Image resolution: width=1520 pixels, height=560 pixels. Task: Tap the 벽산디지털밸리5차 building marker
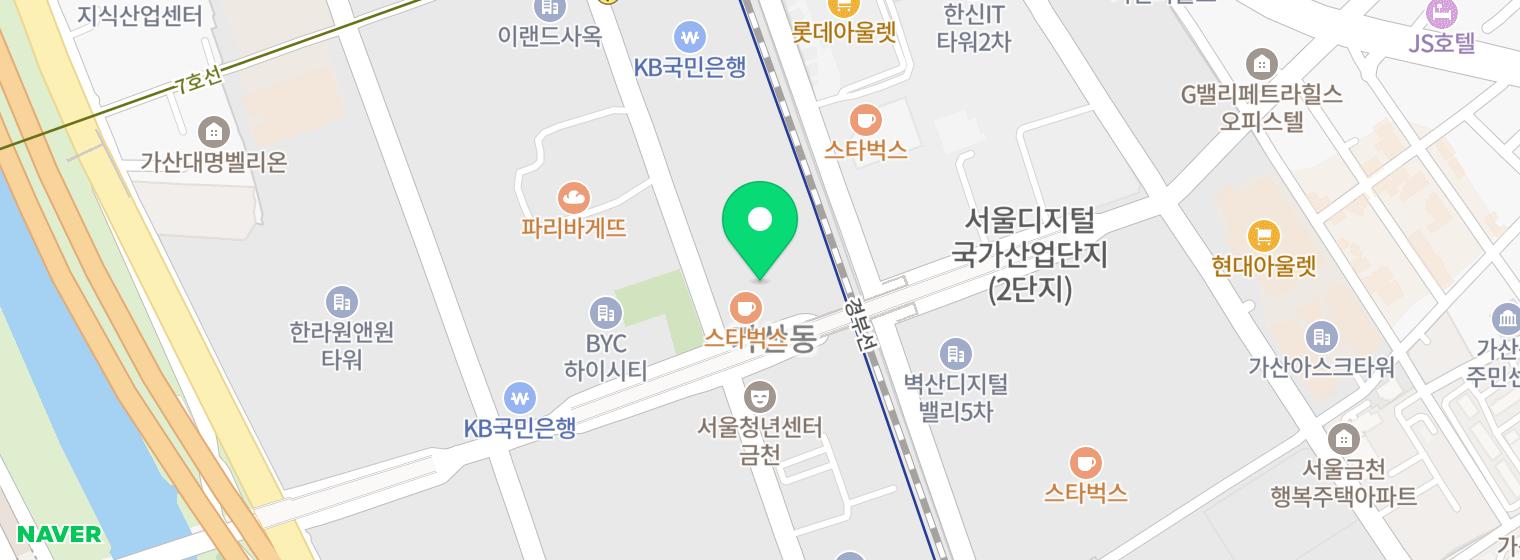955,354
